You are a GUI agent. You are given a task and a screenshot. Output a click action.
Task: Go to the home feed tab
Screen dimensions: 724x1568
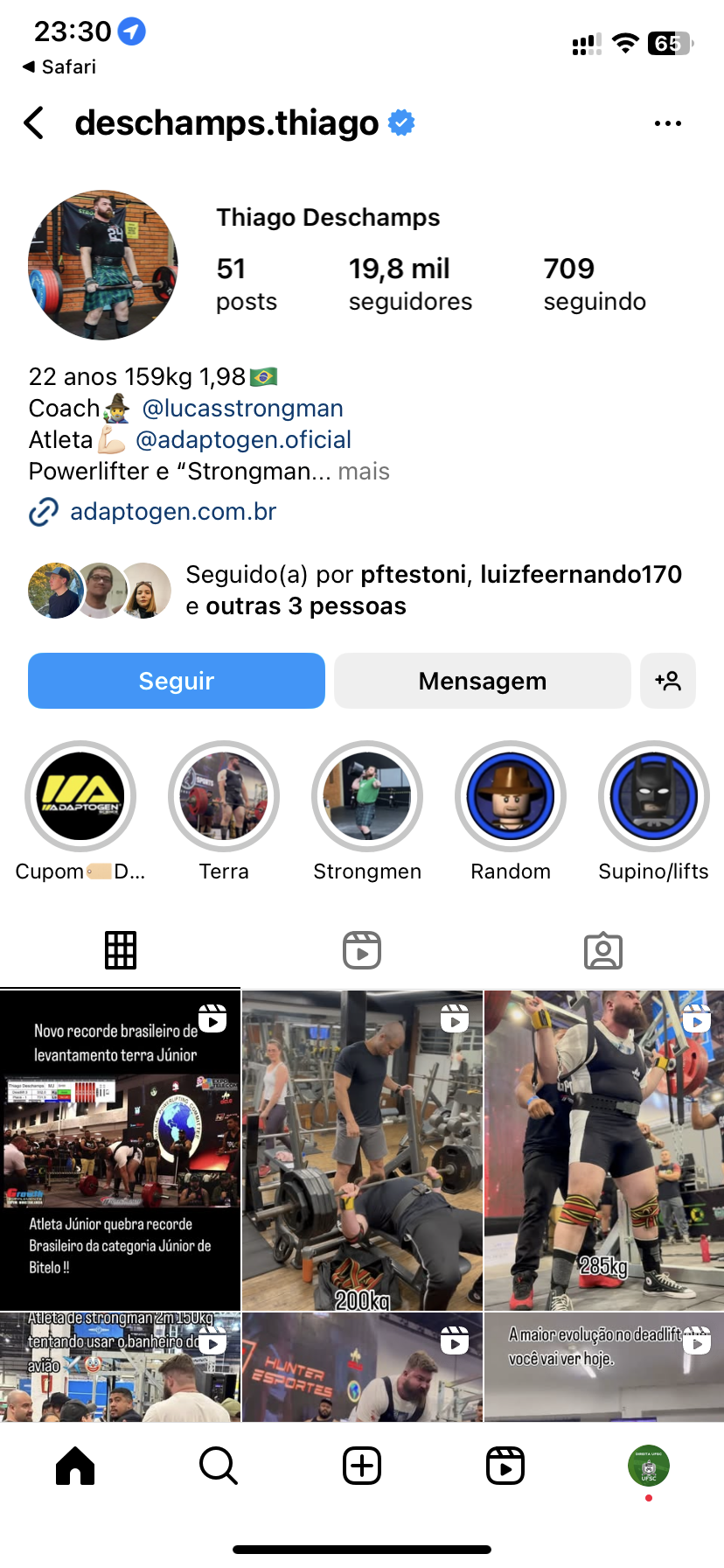[x=75, y=1465]
